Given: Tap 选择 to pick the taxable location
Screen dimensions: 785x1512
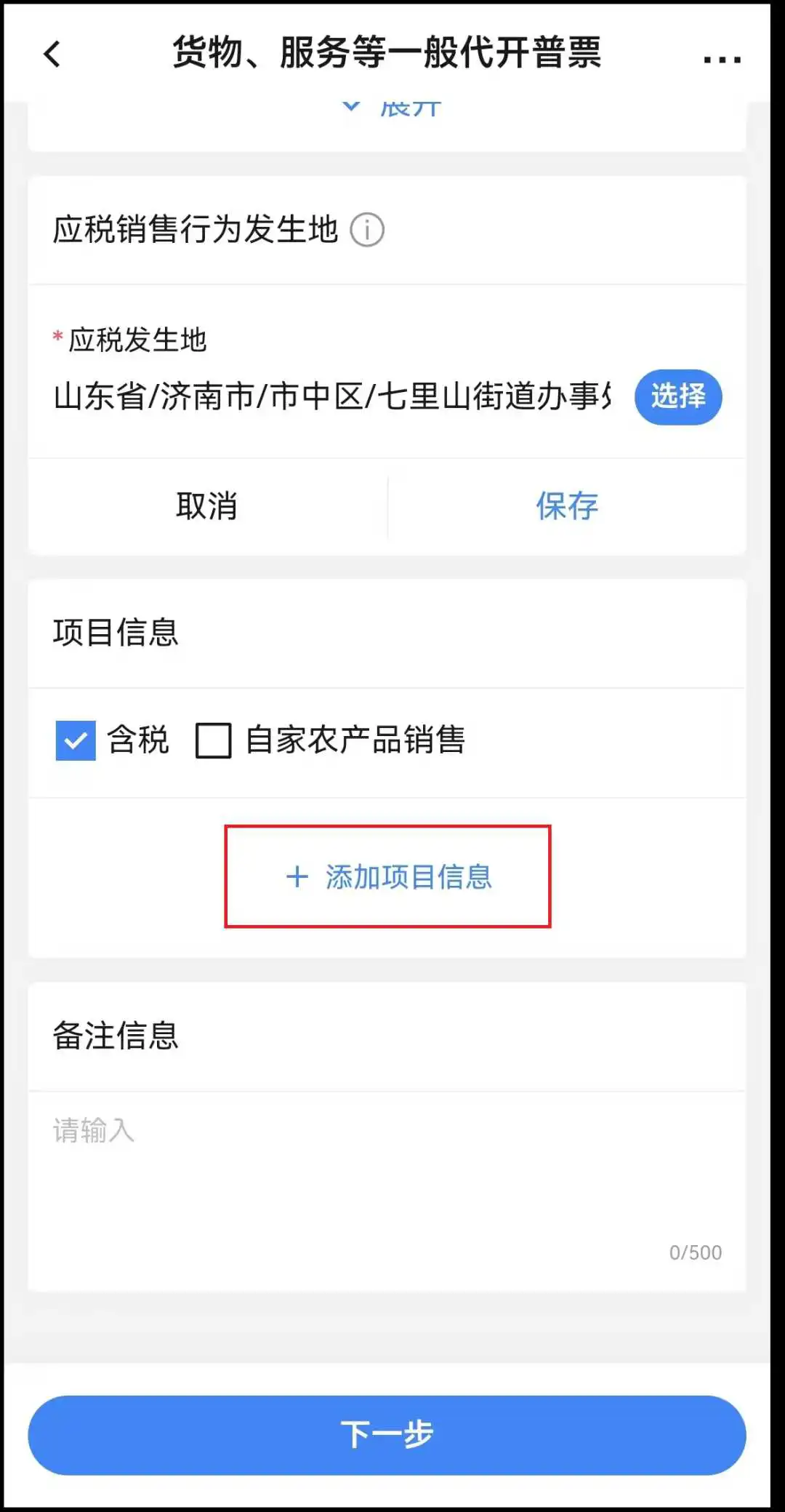Looking at the screenshot, I should click(x=677, y=397).
